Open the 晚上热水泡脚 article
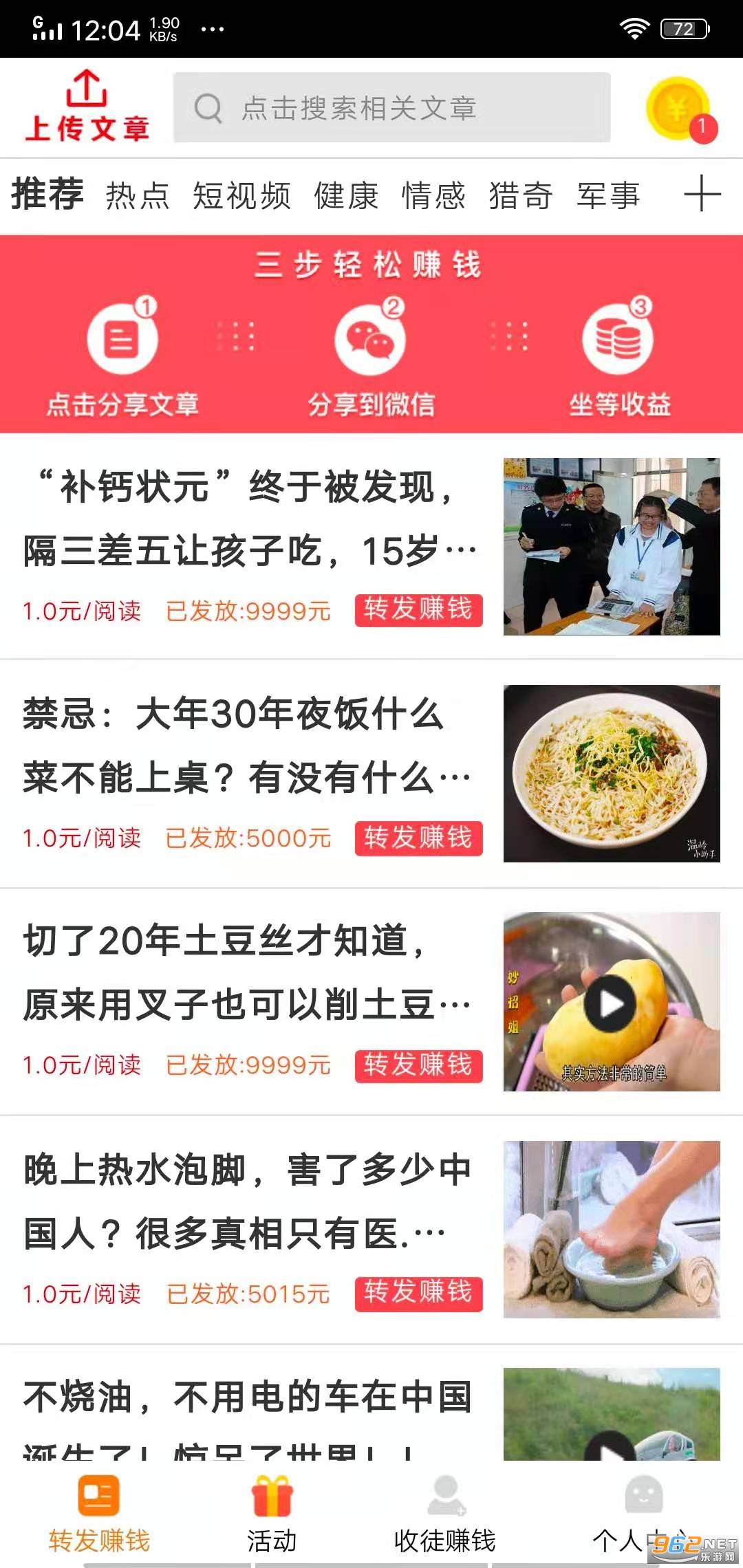This screenshot has height=1568, width=743. click(248, 1200)
